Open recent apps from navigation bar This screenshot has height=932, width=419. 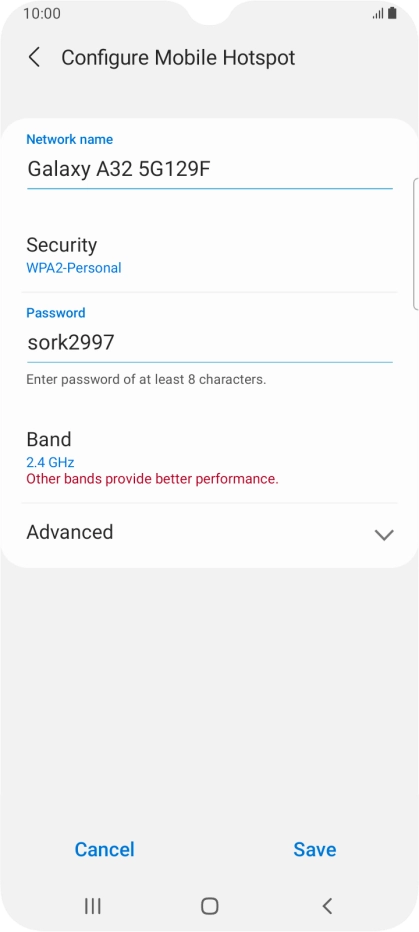click(93, 906)
